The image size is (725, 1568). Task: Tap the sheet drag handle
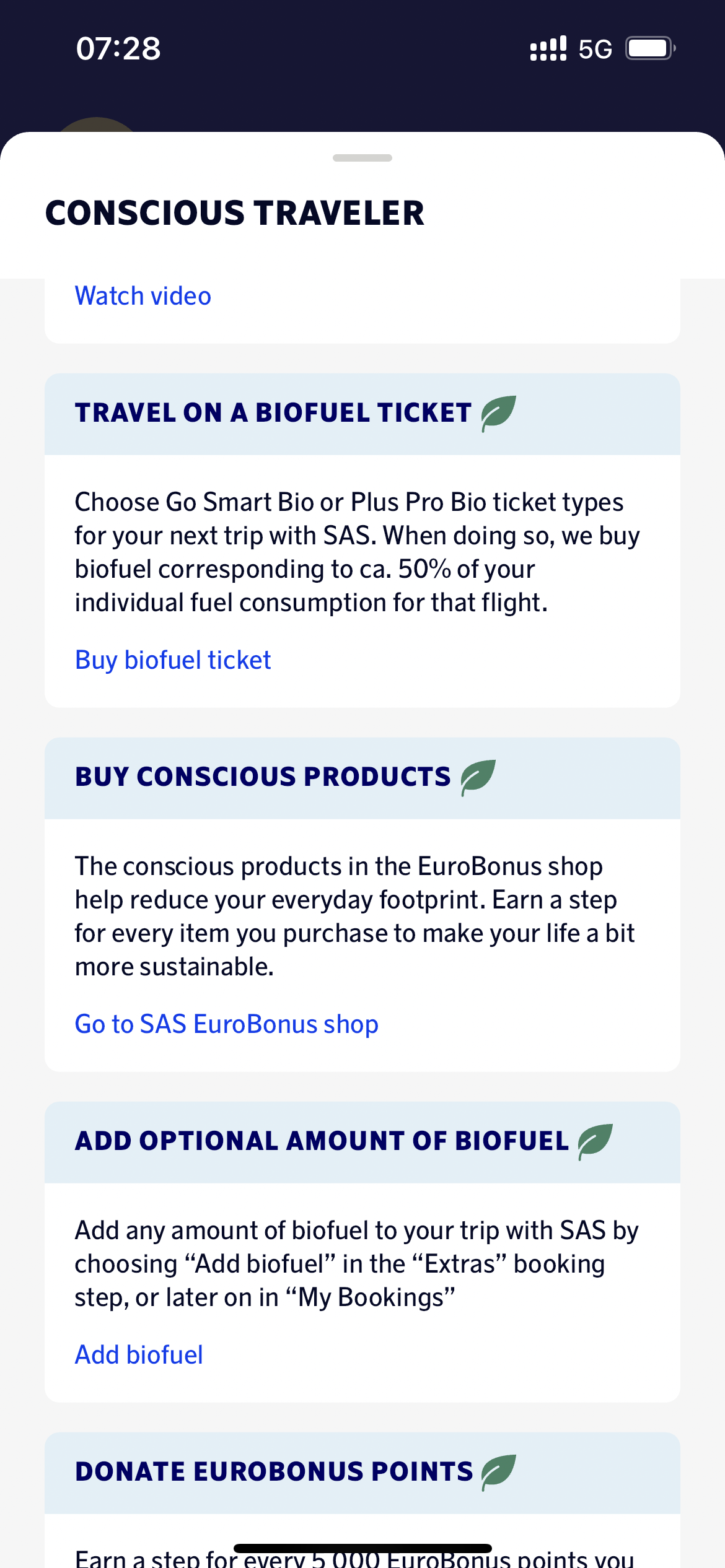pyautogui.click(x=362, y=158)
